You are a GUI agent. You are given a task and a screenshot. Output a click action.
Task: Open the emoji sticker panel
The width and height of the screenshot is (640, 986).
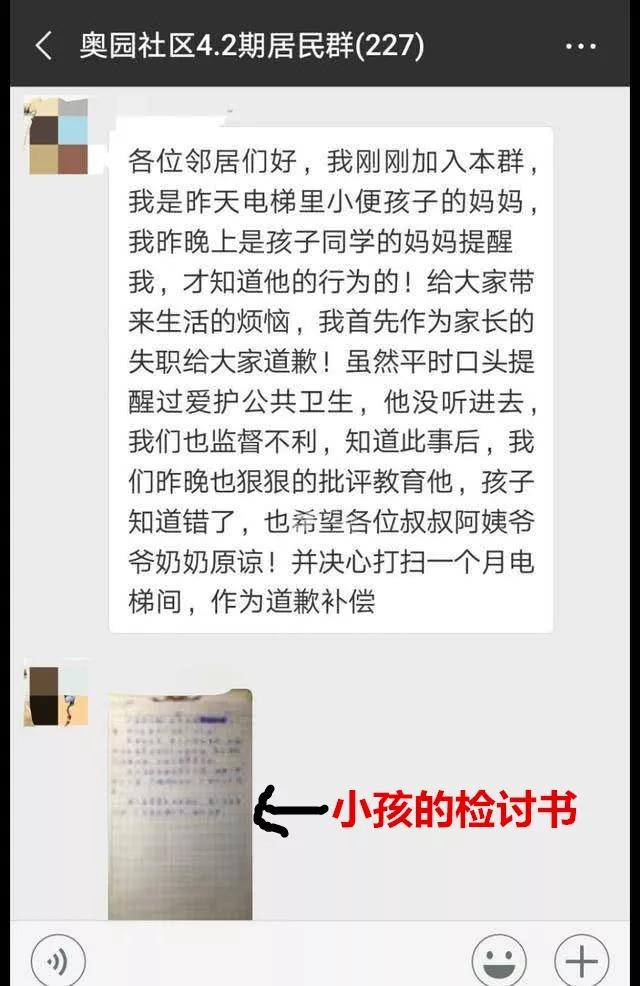pos(498,962)
